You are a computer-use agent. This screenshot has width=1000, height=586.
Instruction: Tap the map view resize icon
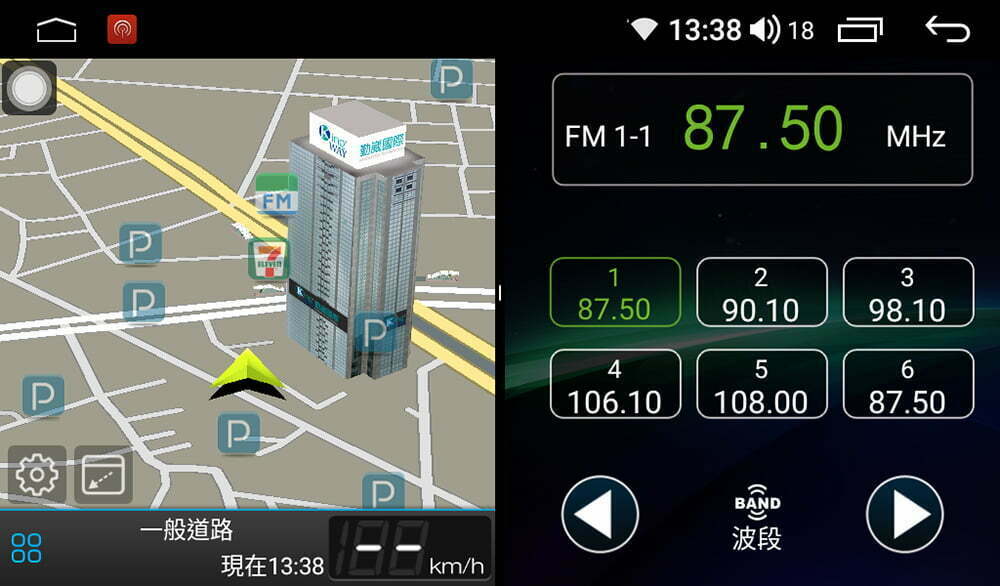pos(103,474)
